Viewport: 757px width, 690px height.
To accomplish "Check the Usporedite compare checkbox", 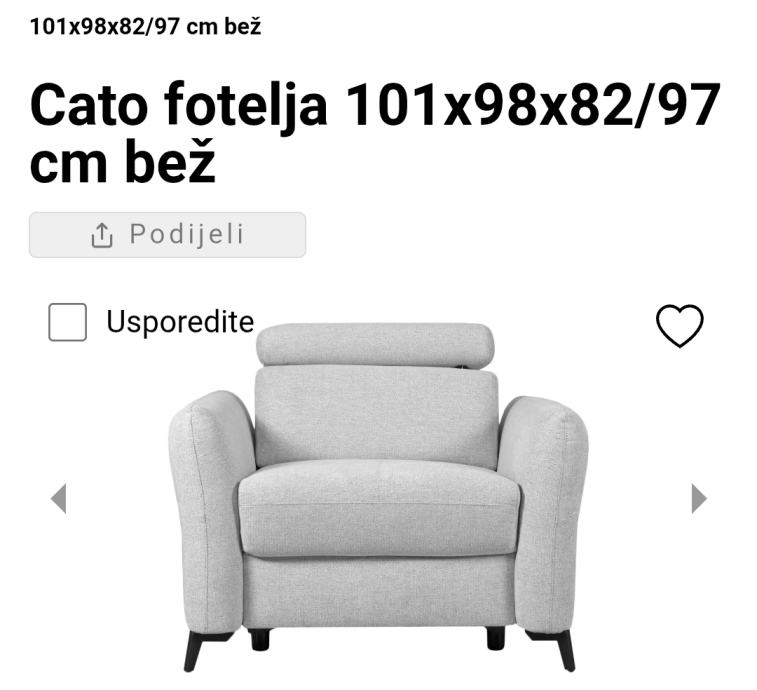I will coord(68,322).
